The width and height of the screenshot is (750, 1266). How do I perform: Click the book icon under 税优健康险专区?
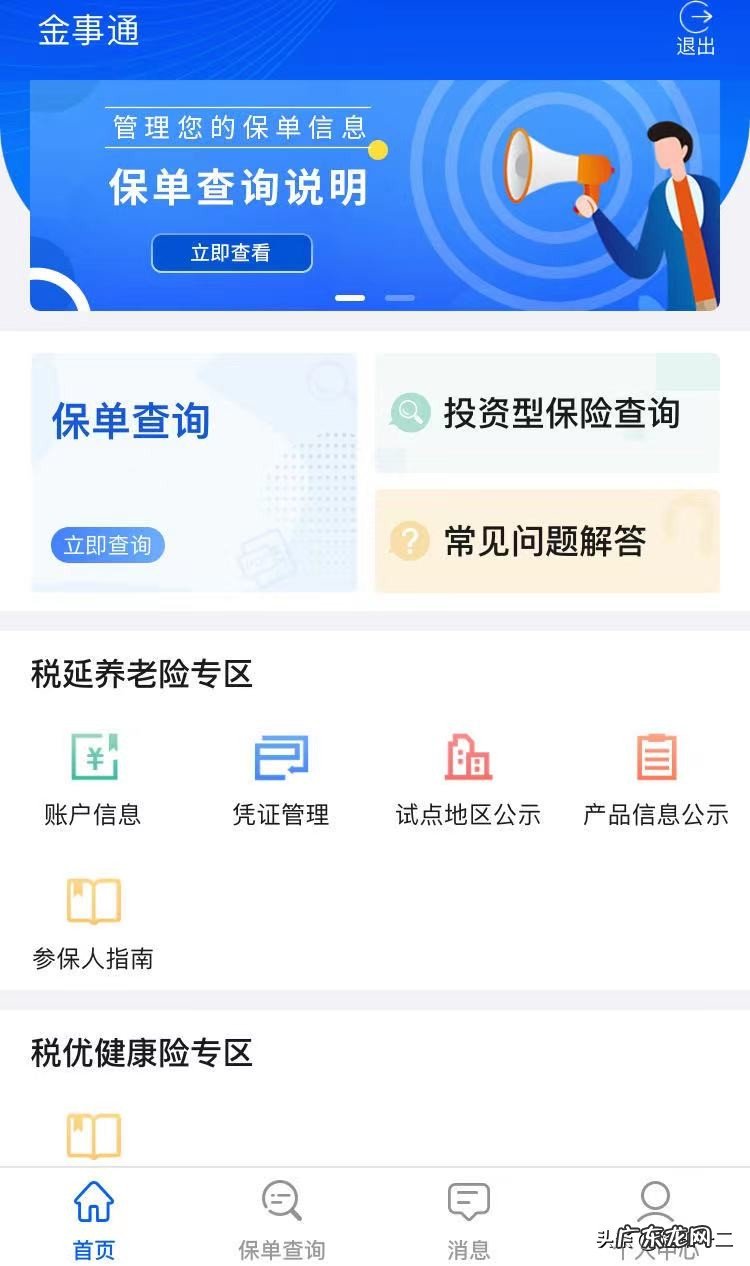click(93, 1135)
